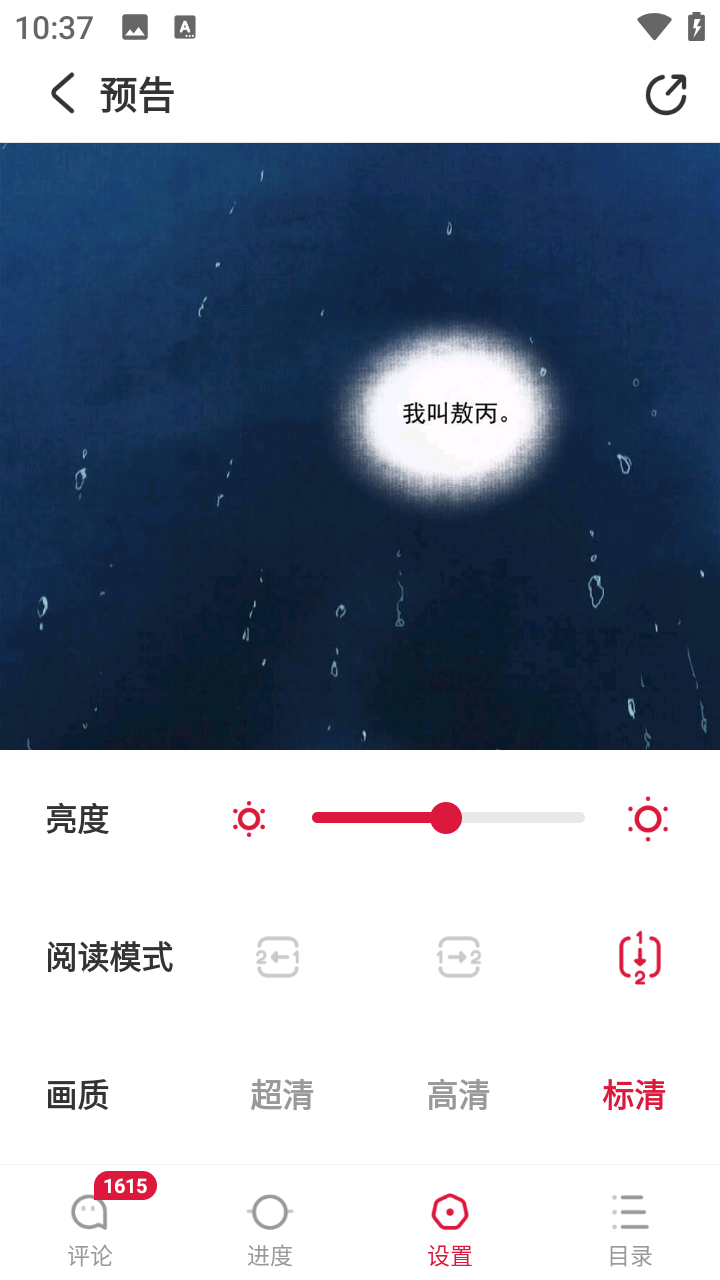Tap the 目录 catalog list icon

point(629,1211)
